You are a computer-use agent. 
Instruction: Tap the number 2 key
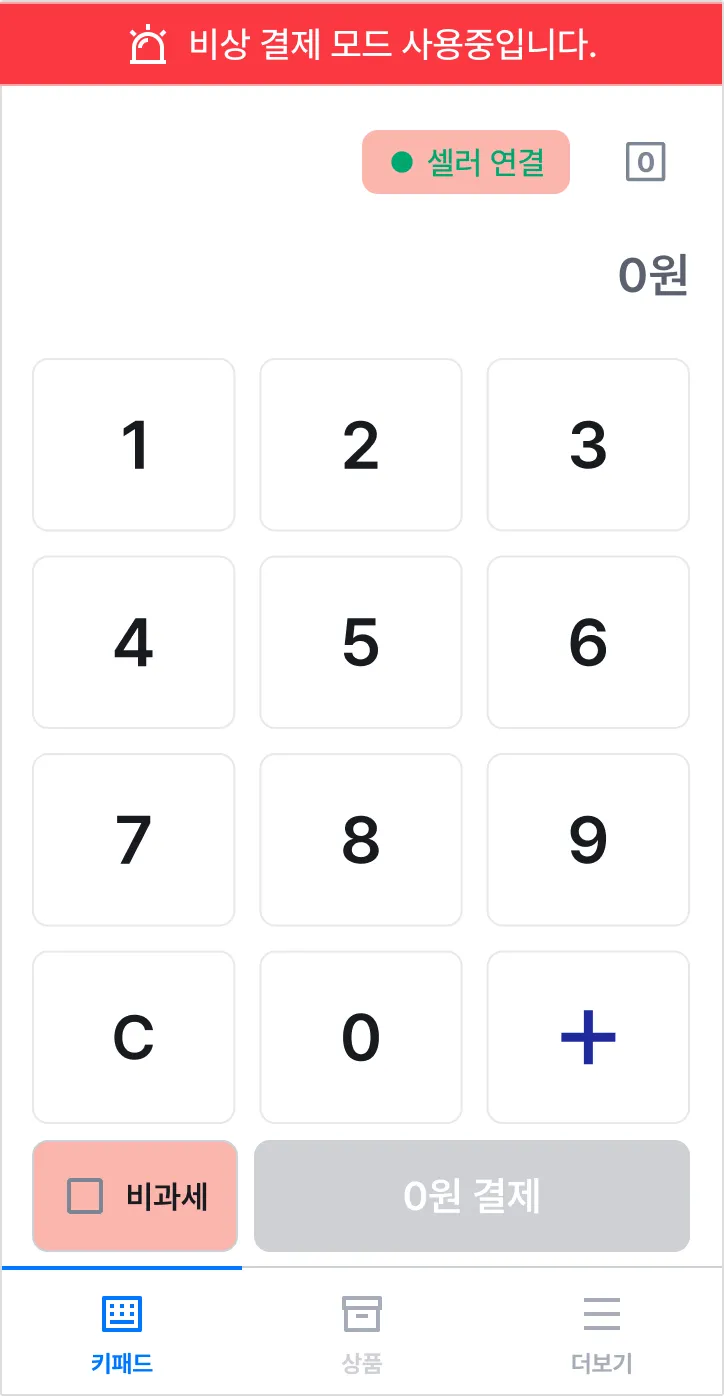tap(361, 445)
